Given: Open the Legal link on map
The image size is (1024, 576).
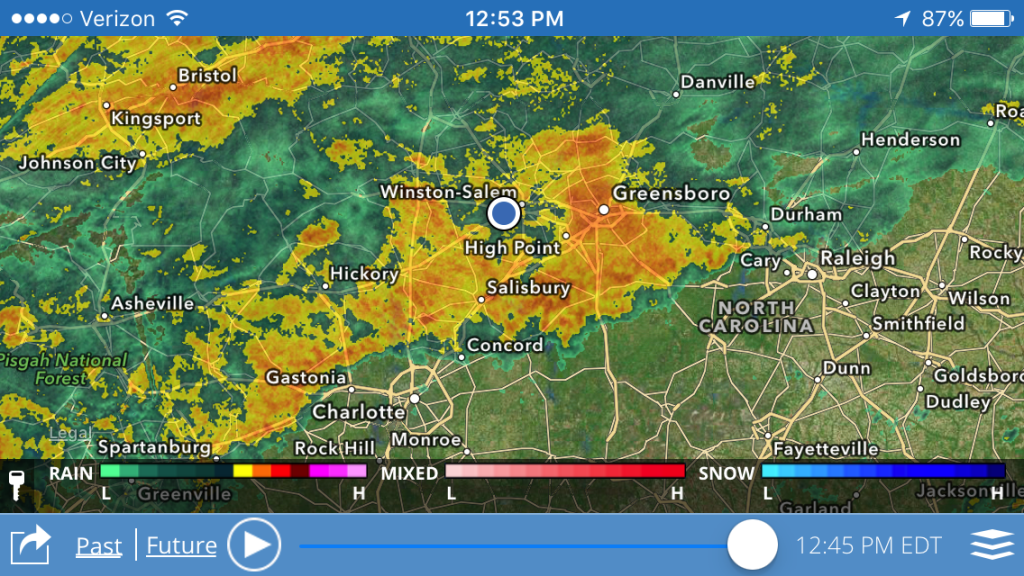Looking at the screenshot, I should point(69,433).
